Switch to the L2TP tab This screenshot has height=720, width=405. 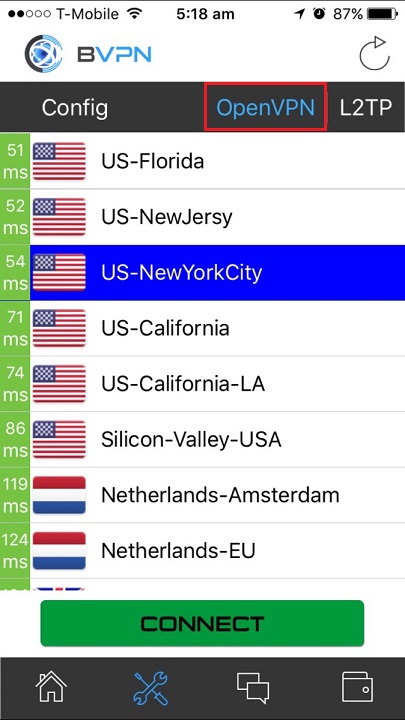click(366, 107)
